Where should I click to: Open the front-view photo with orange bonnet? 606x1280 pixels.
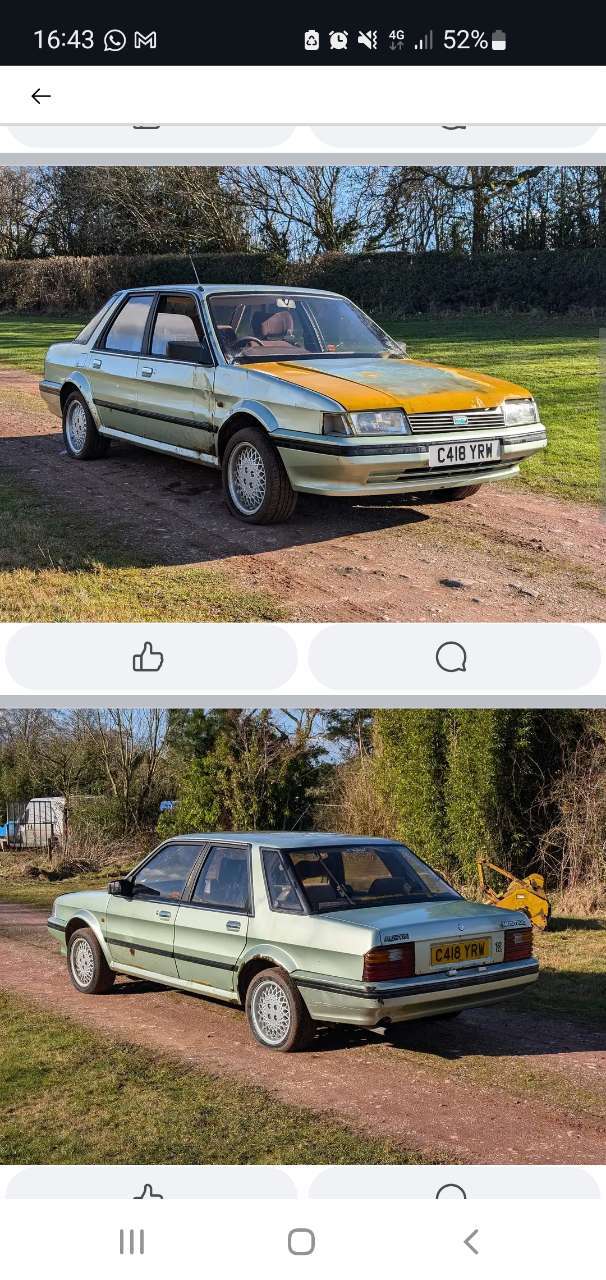coord(303,394)
